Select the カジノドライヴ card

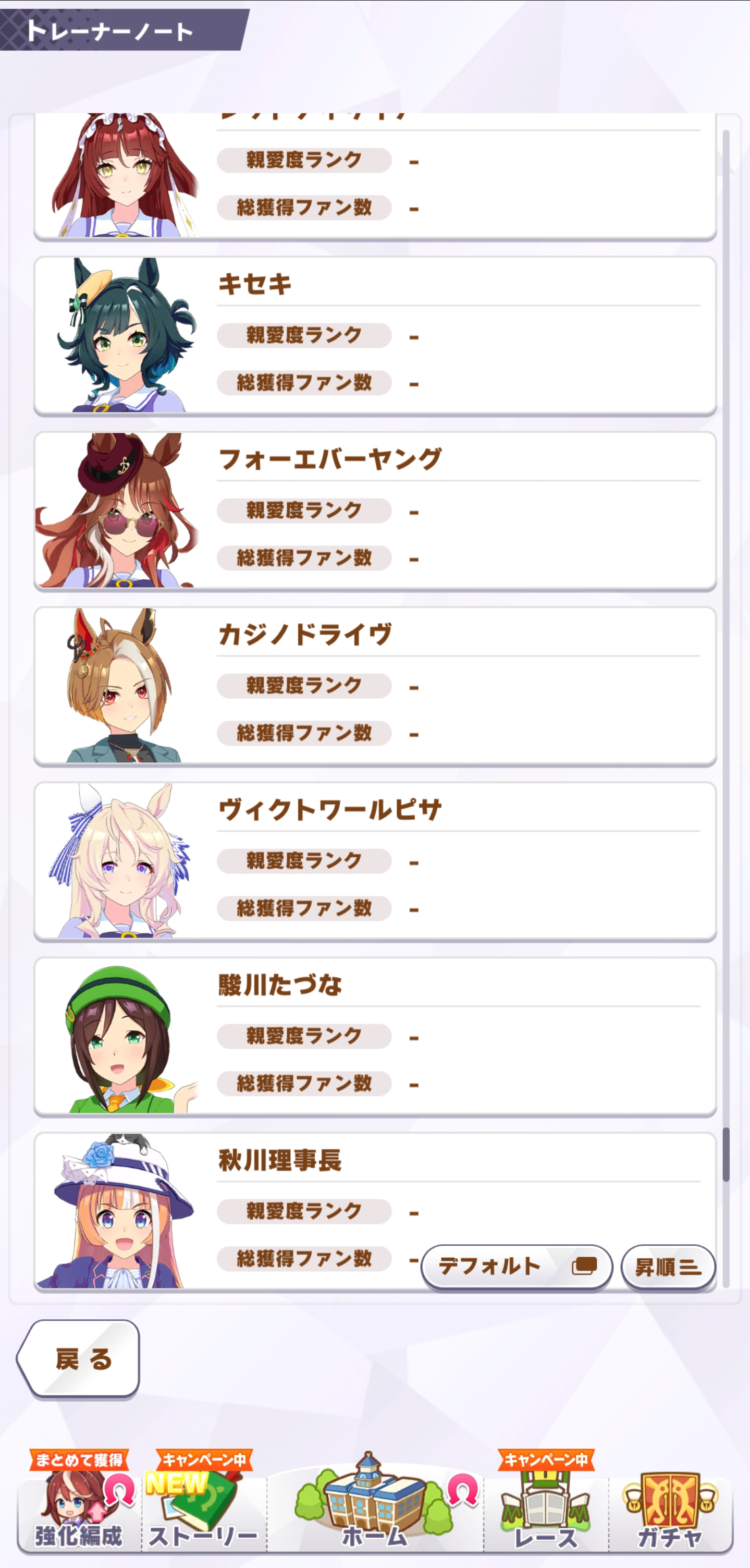tap(375, 687)
